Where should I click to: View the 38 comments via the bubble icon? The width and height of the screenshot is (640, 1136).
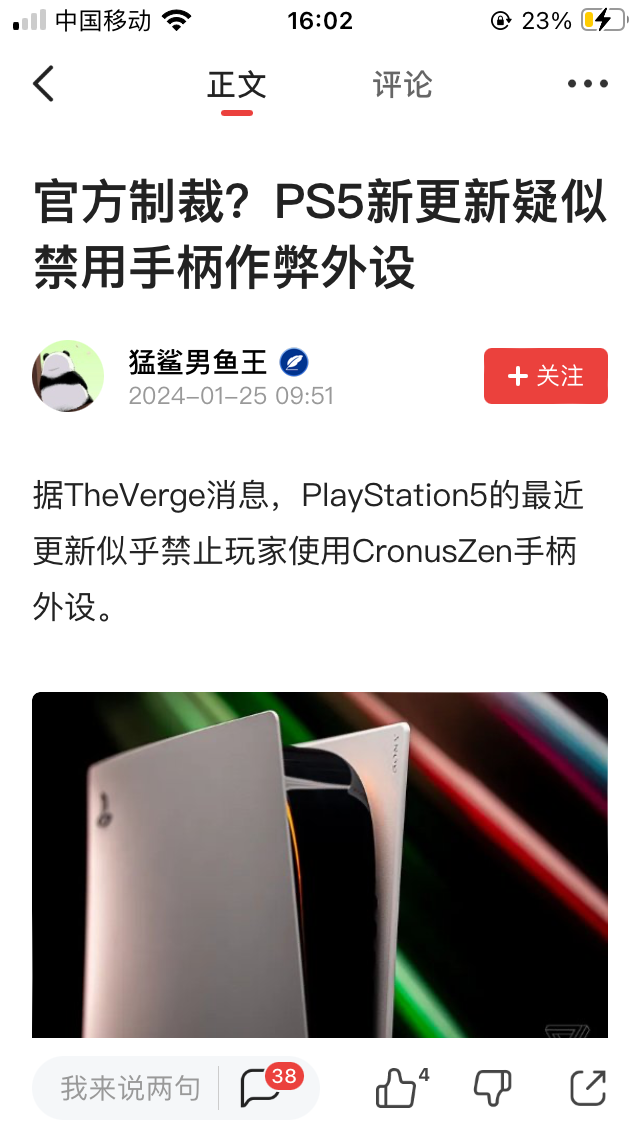click(263, 1088)
